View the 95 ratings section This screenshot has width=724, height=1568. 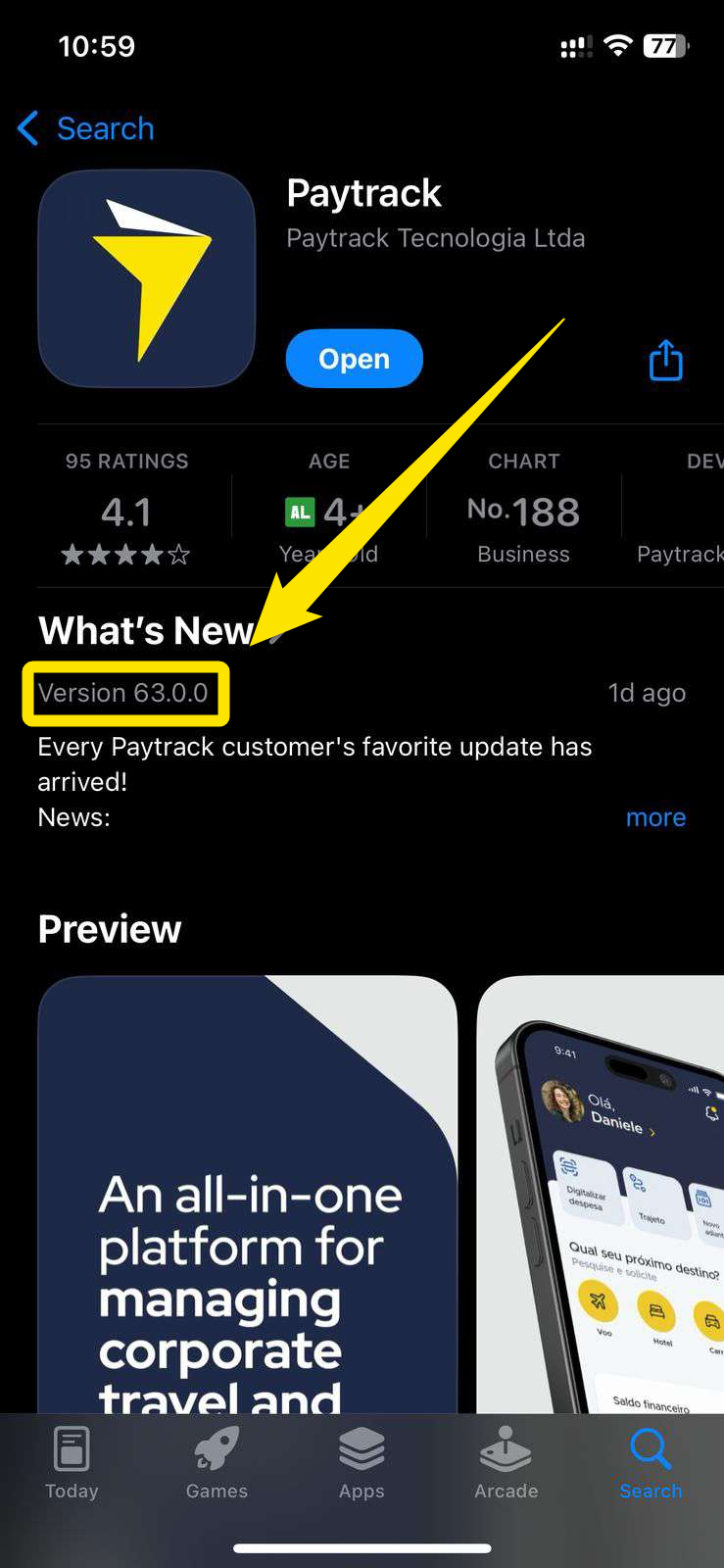[126, 508]
